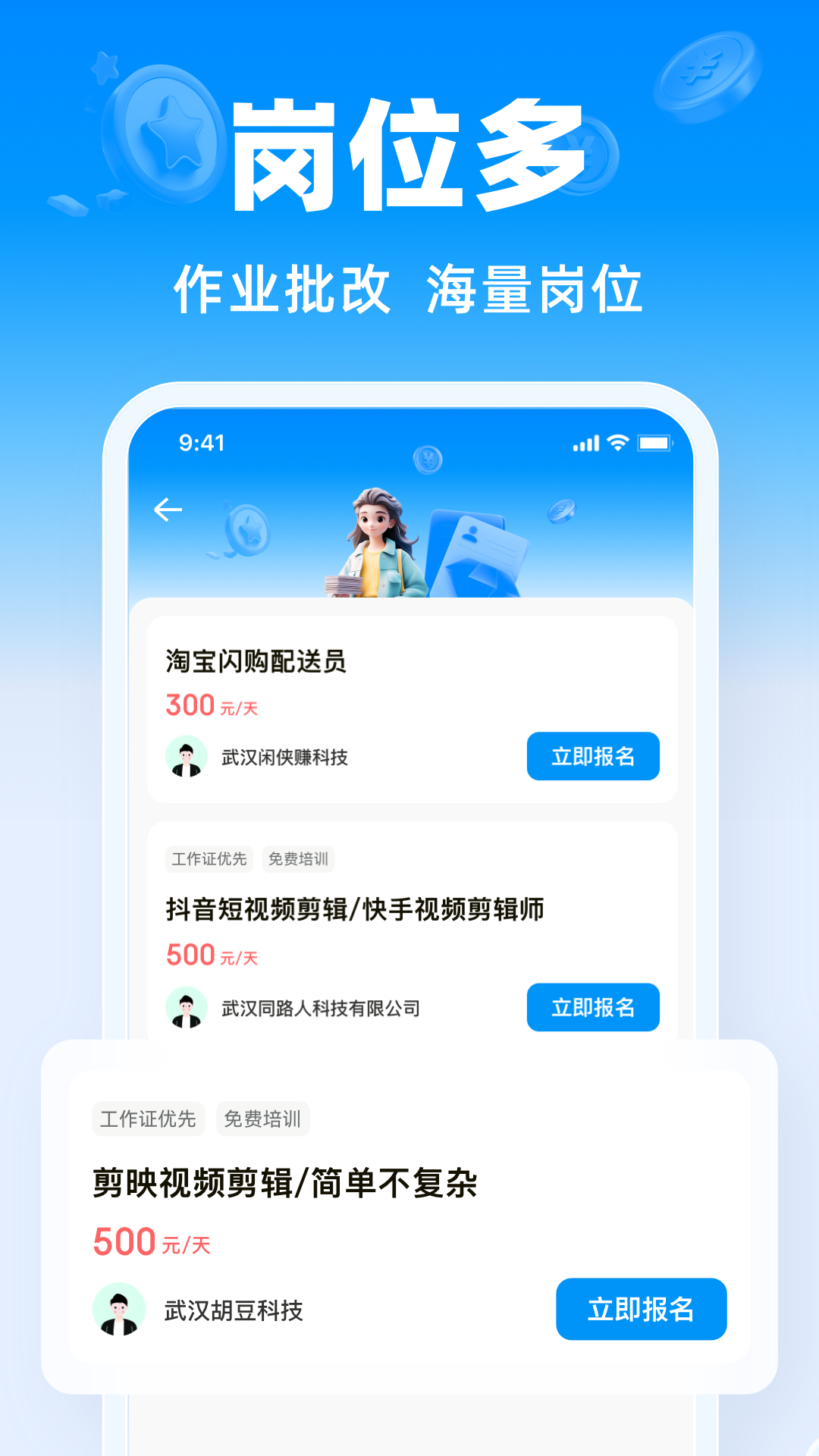Tap the blue ID card illustration in the header

pyautogui.click(x=478, y=546)
